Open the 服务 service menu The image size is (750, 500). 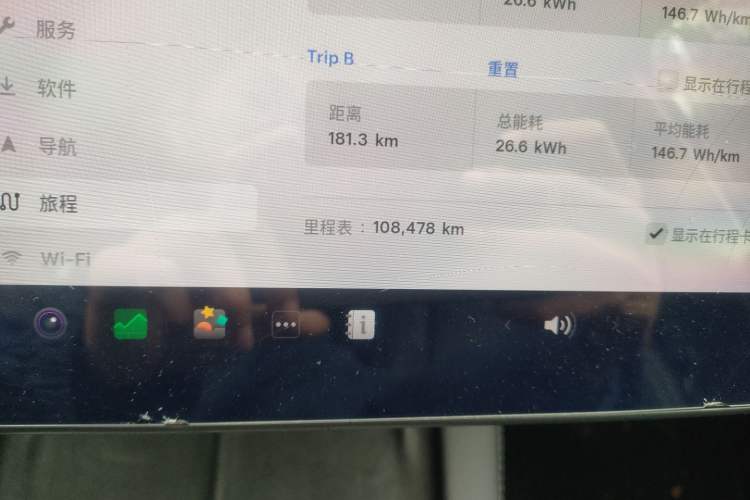pos(55,29)
